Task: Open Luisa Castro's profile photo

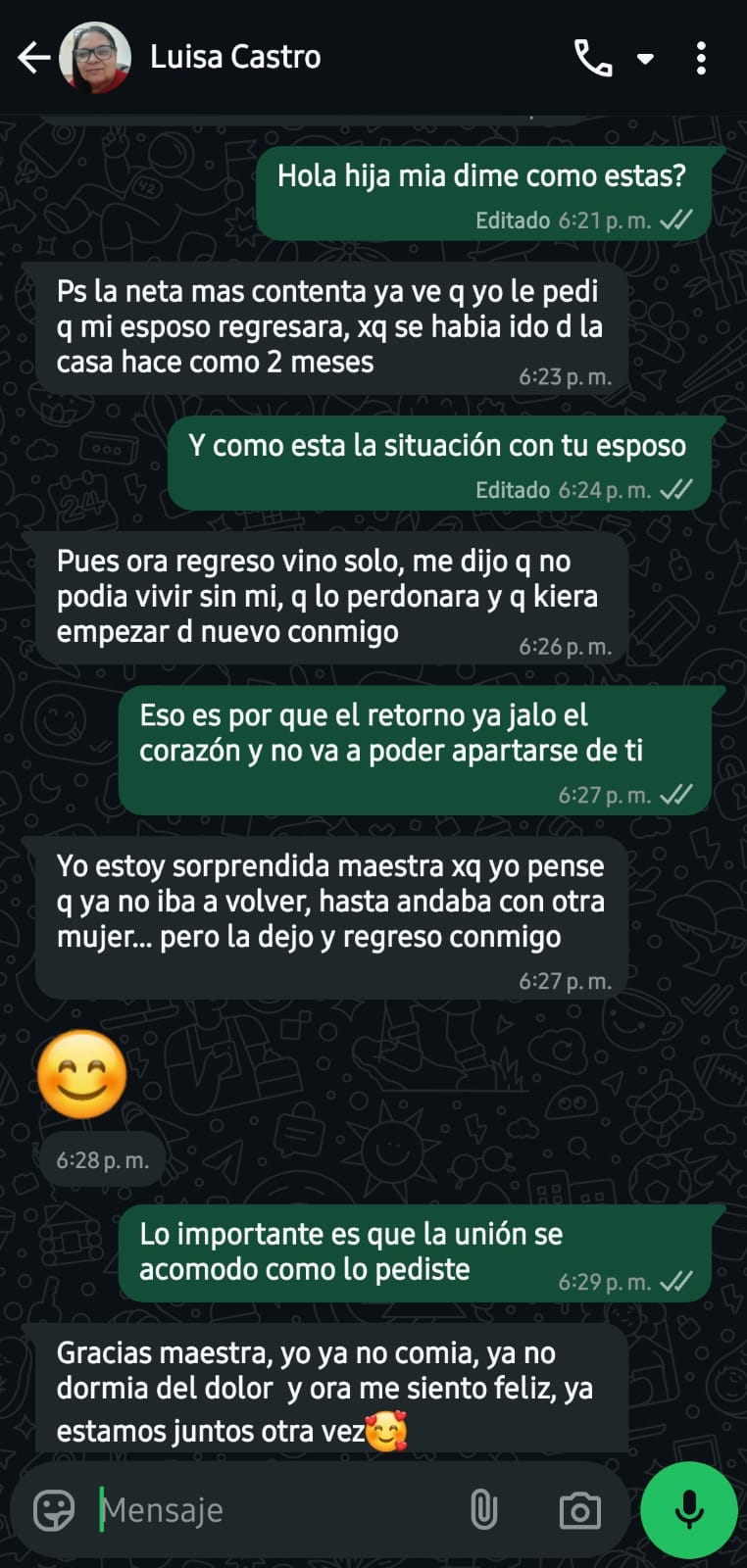Action: pos(95,58)
